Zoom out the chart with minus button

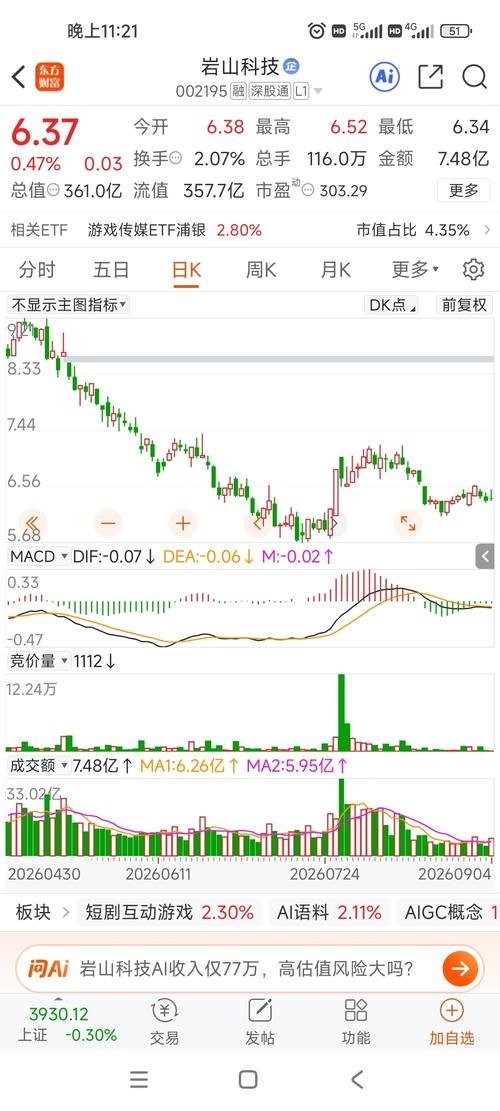108,524
